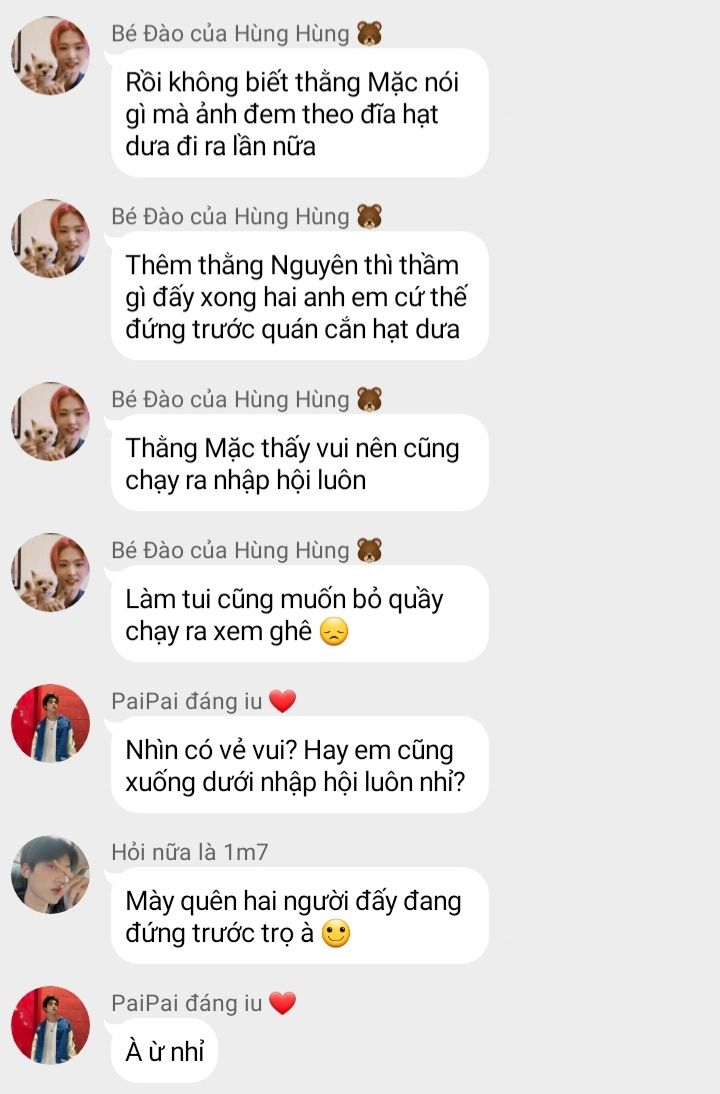View Bé Đào's avatar beside the 'Thằng Mặc thấy vui' message

point(50,421)
